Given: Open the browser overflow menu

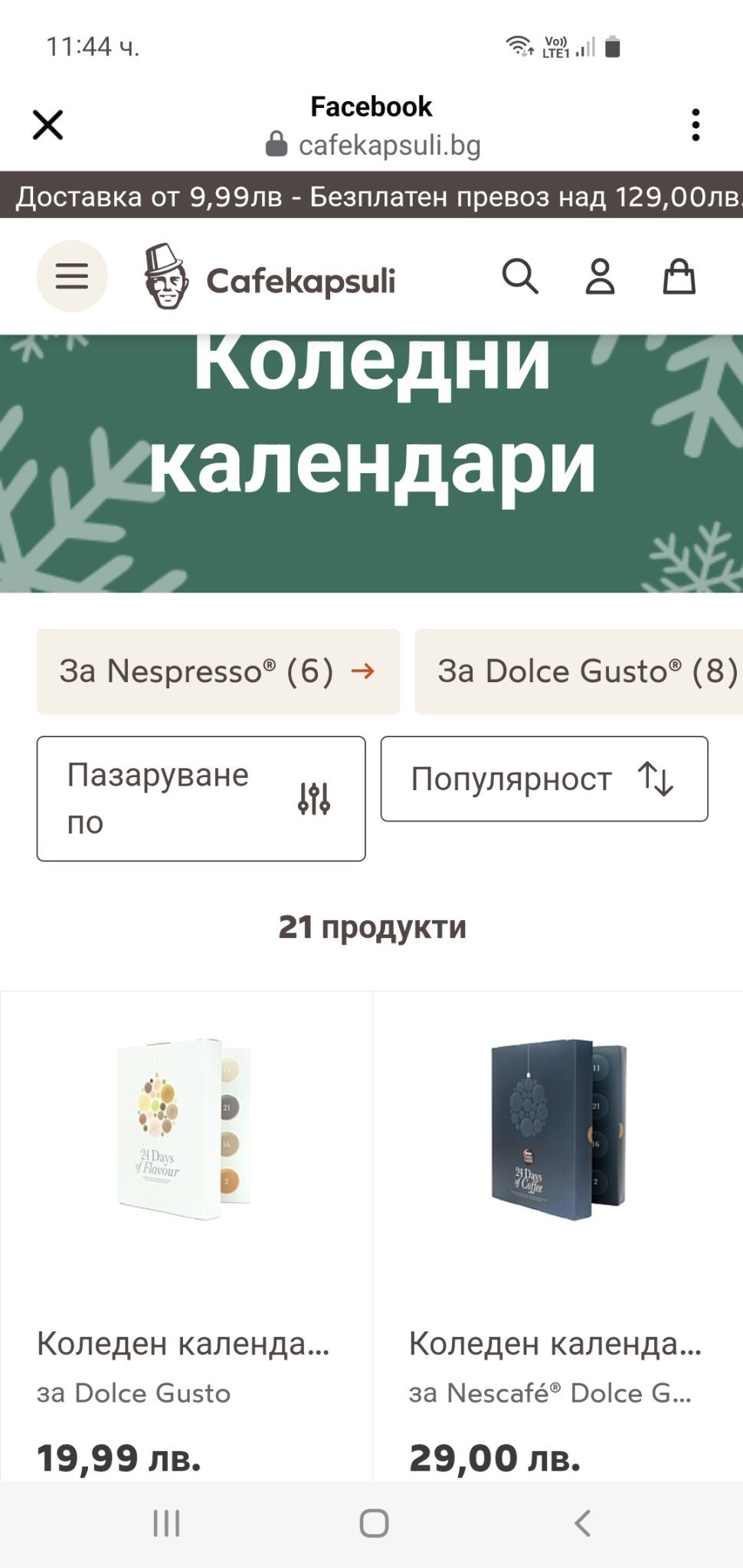Looking at the screenshot, I should click(695, 125).
